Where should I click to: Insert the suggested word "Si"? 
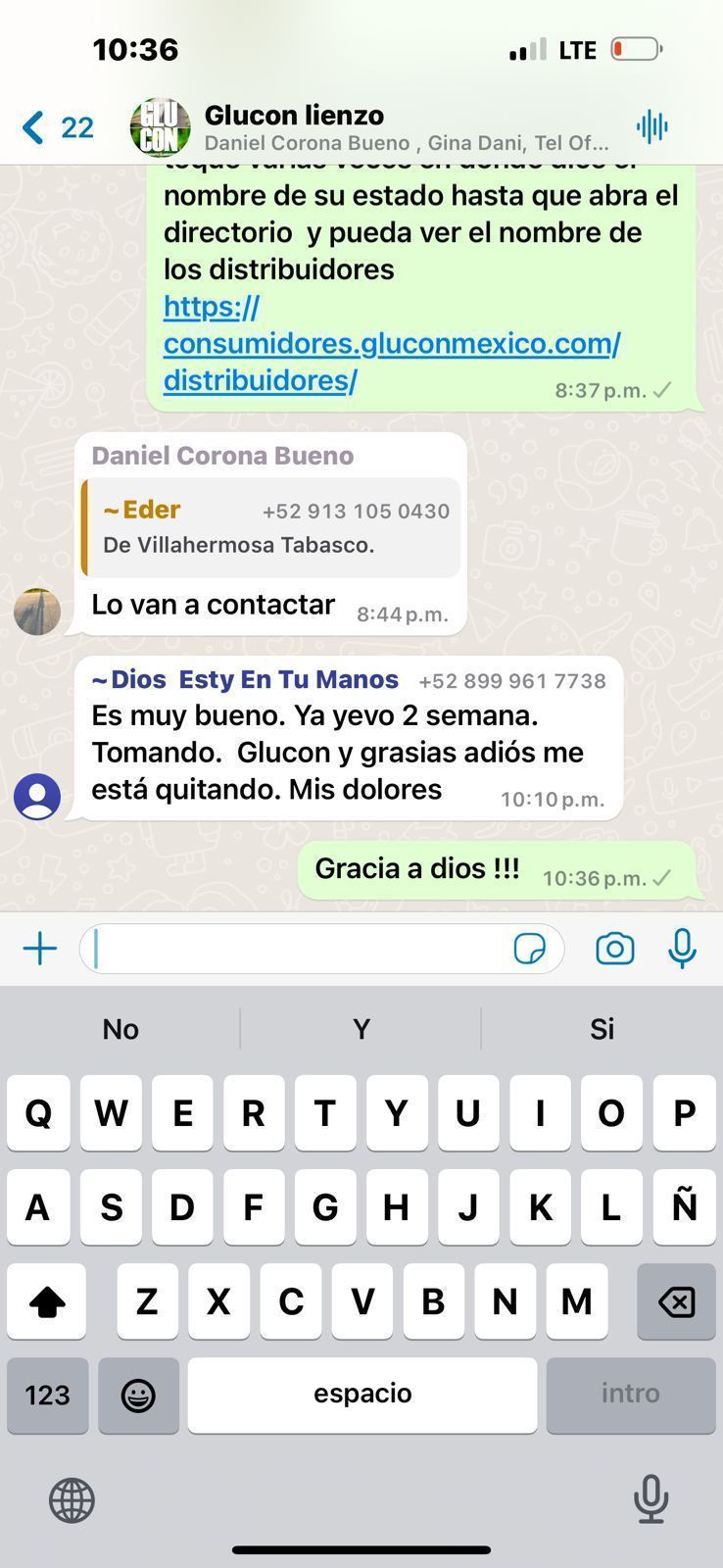[x=602, y=1029]
